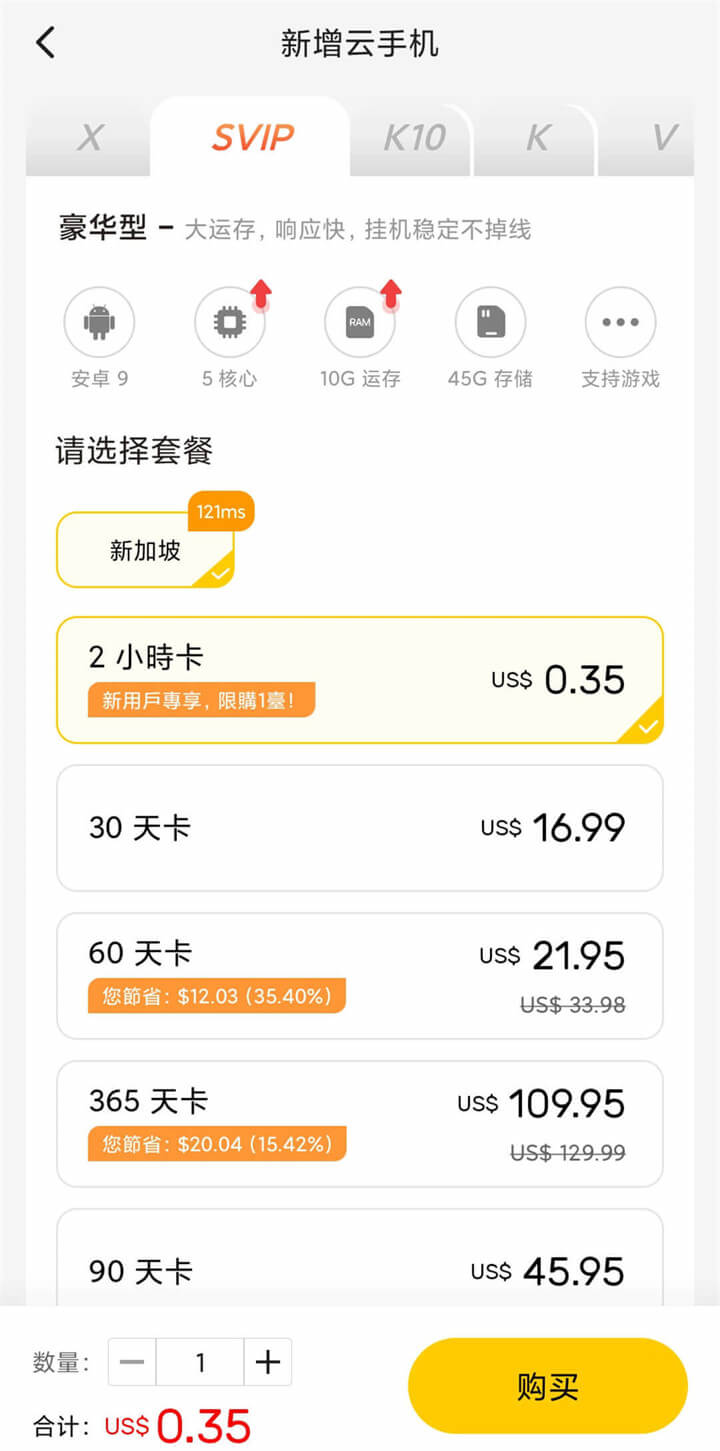The height and width of the screenshot is (1451, 720).
Task: Increase quantity with the plus stepper
Action: (x=269, y=1362)
